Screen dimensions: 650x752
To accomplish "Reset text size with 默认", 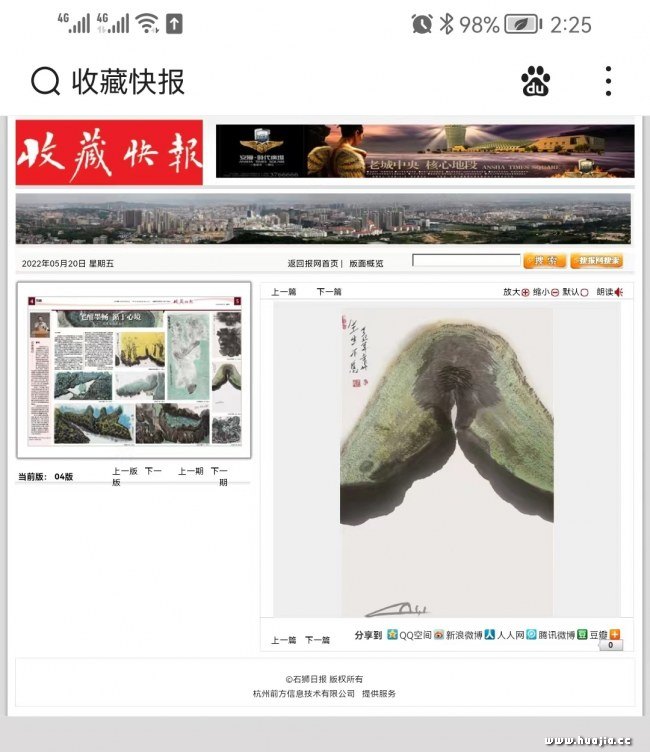I will [x=575, y=292].
